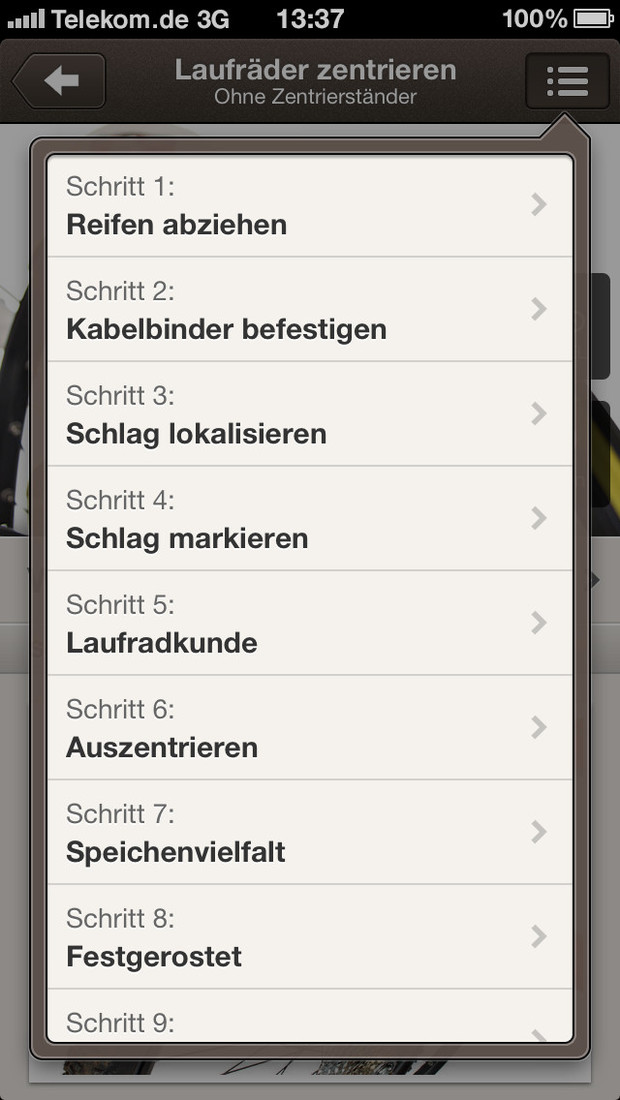Open the Schlag markieren step
The width and height of the screenshot is (620, 1100).
click(x=310, y=518)
